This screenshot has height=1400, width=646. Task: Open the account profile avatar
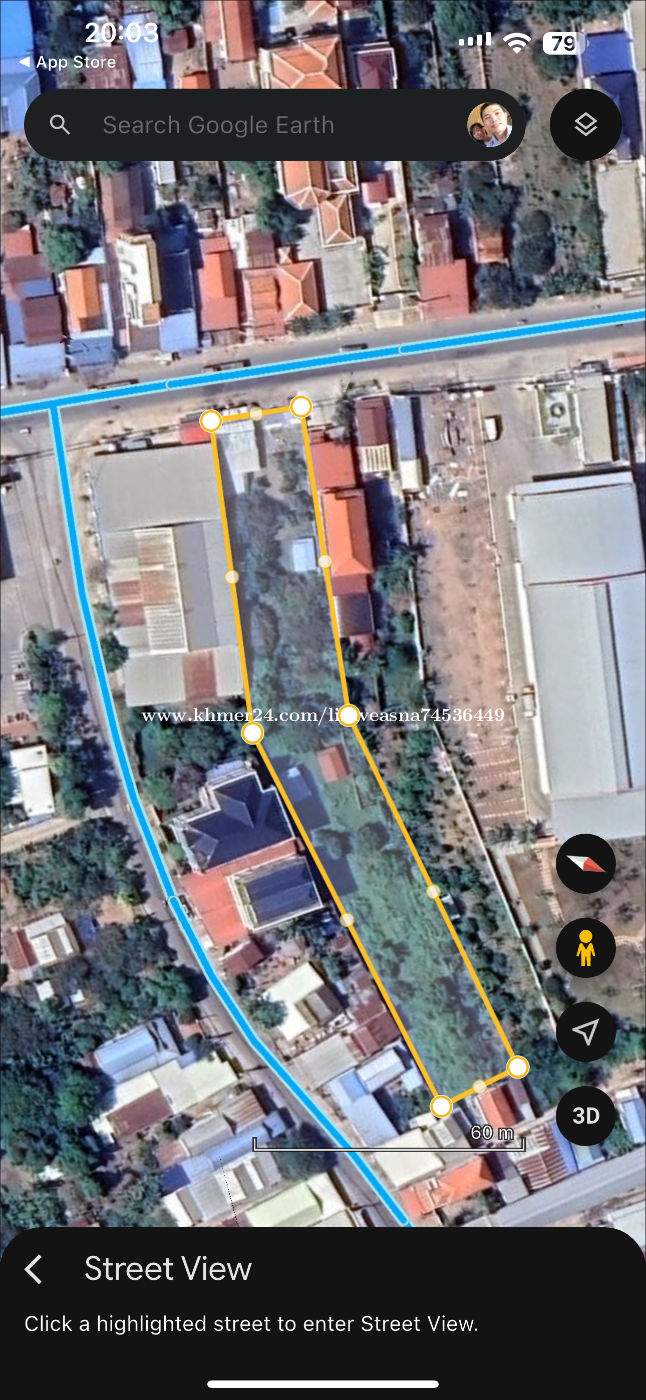click(490, 125)
